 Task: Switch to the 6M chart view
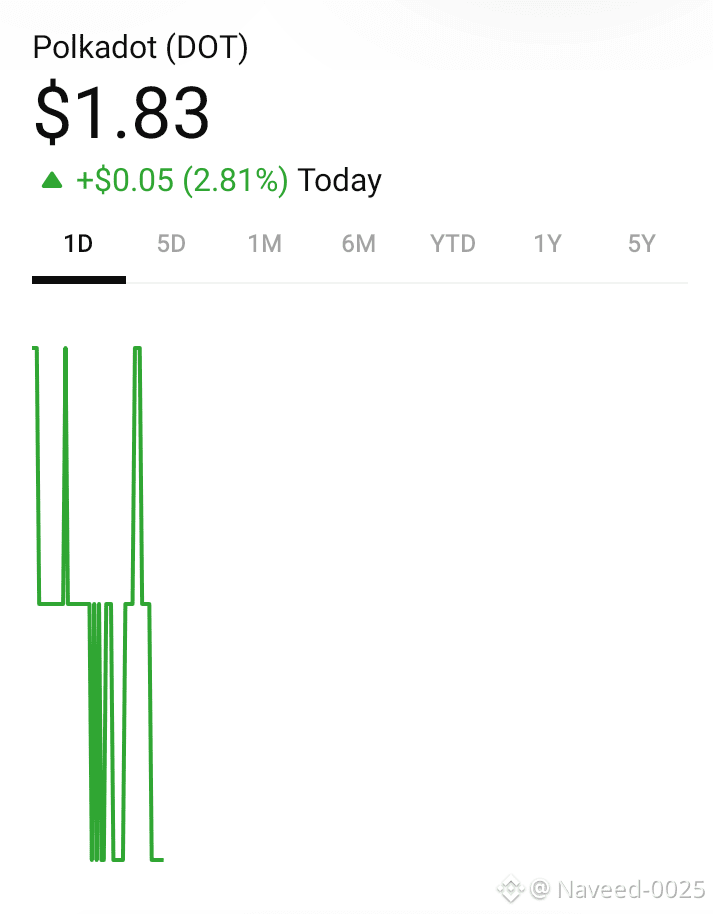click(x=358, y=244)
